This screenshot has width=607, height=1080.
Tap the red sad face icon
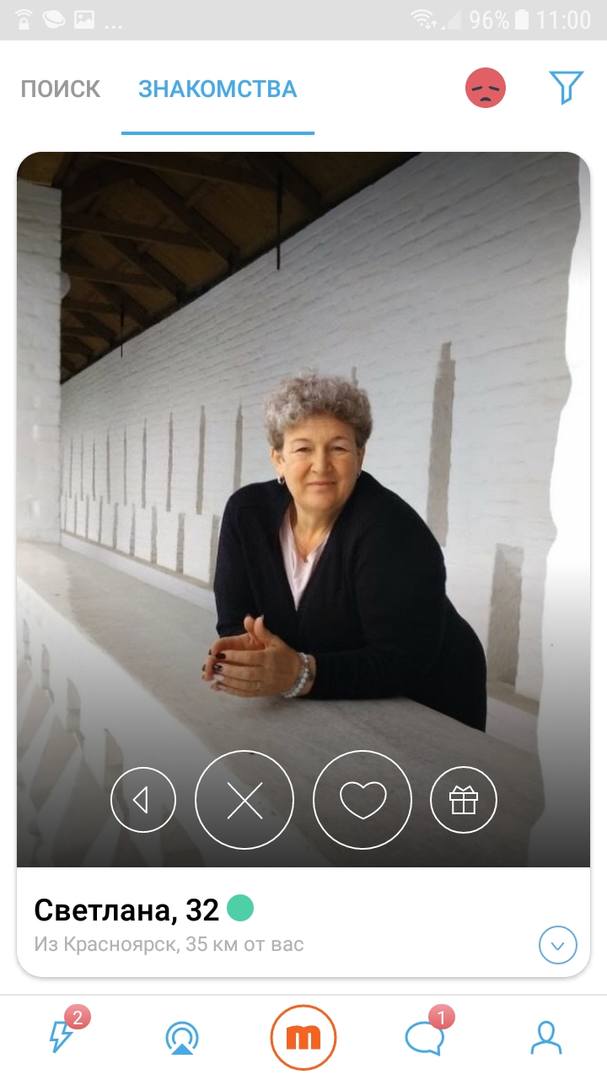coord(485,88)
